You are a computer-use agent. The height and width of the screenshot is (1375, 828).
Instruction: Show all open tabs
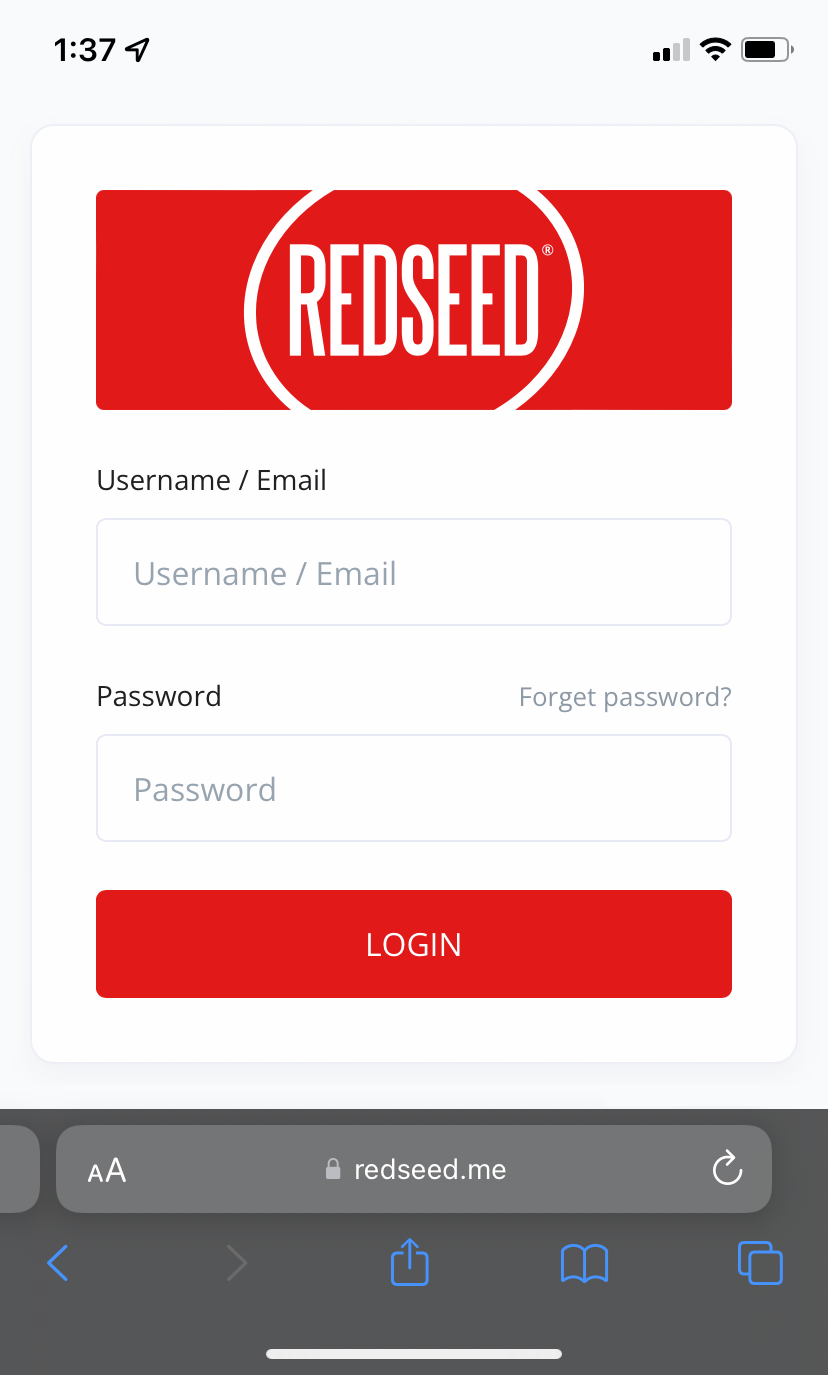(760, 1263)
